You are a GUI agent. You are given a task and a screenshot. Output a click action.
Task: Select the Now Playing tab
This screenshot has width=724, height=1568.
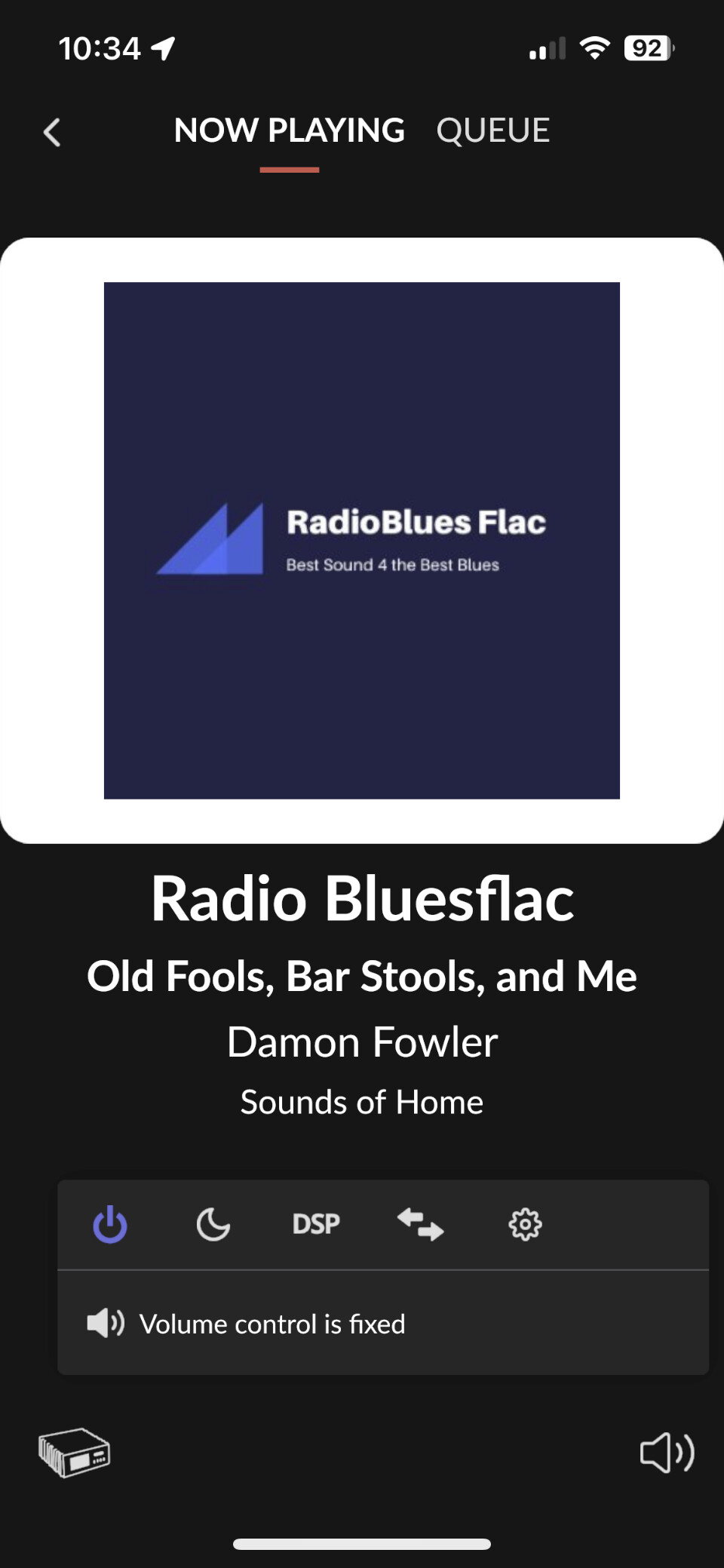pyautogui.click(x=289, y=130)
